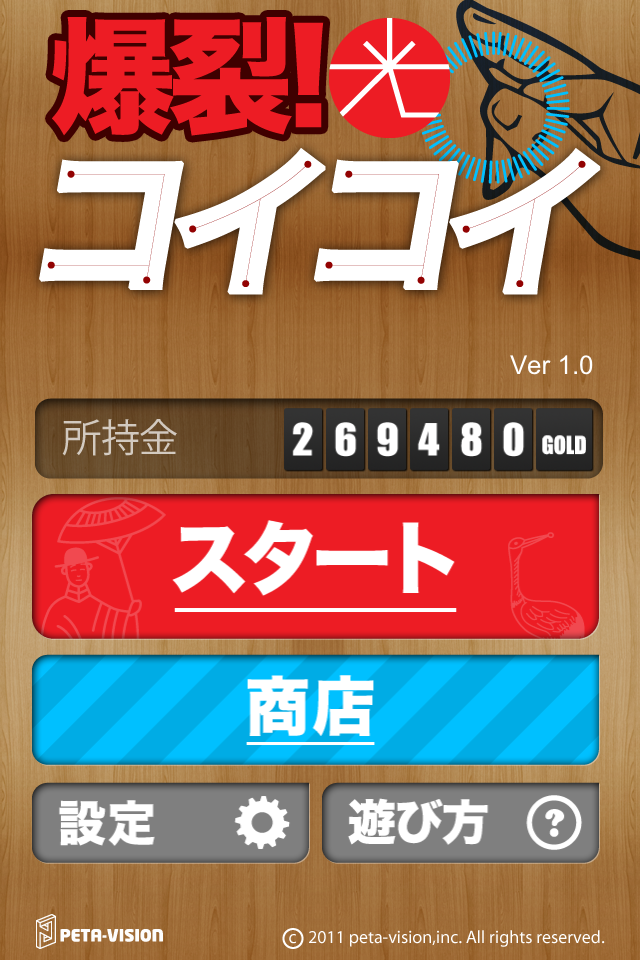Open 設定 settings
This screenshot has height=960, width=640.
(170, 823)
